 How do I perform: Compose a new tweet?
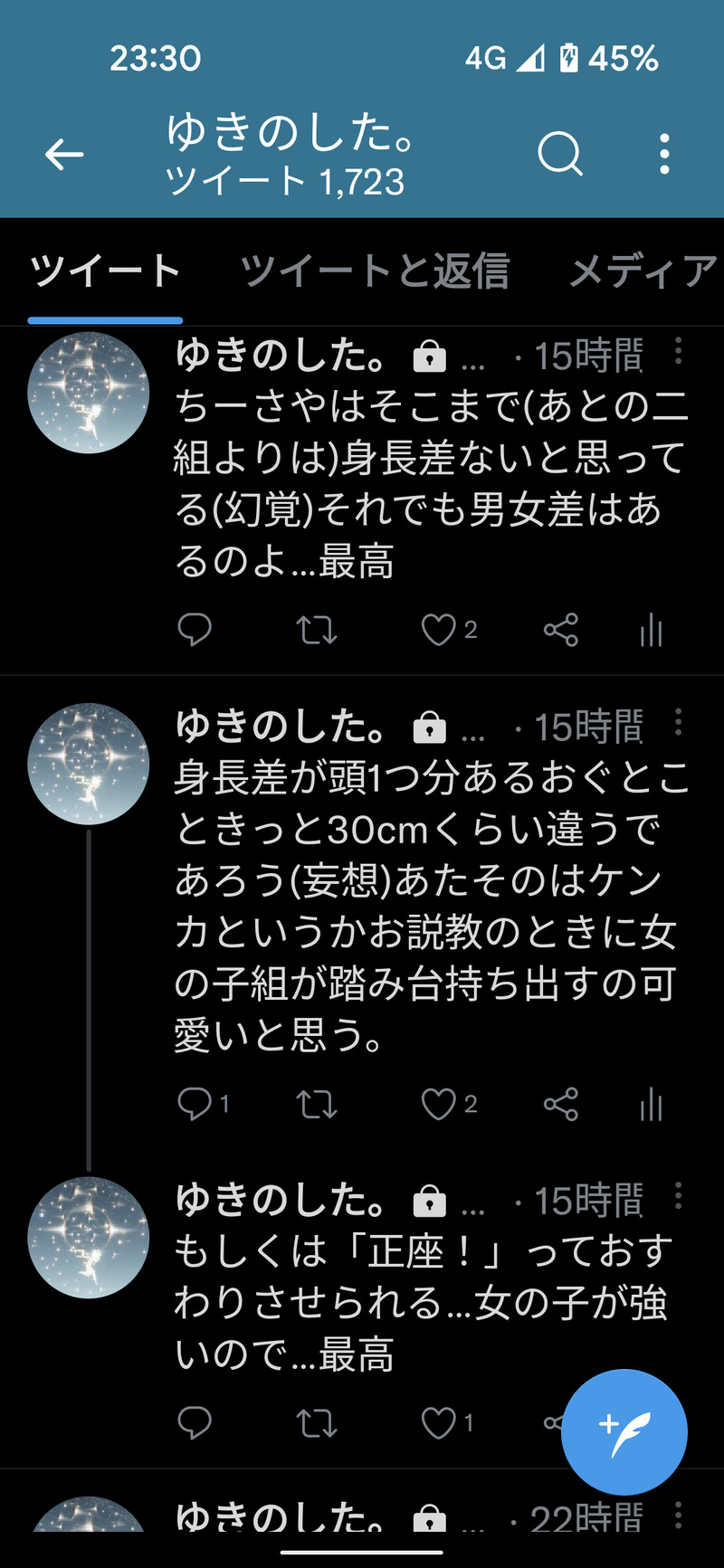[x=624, y=1432]
